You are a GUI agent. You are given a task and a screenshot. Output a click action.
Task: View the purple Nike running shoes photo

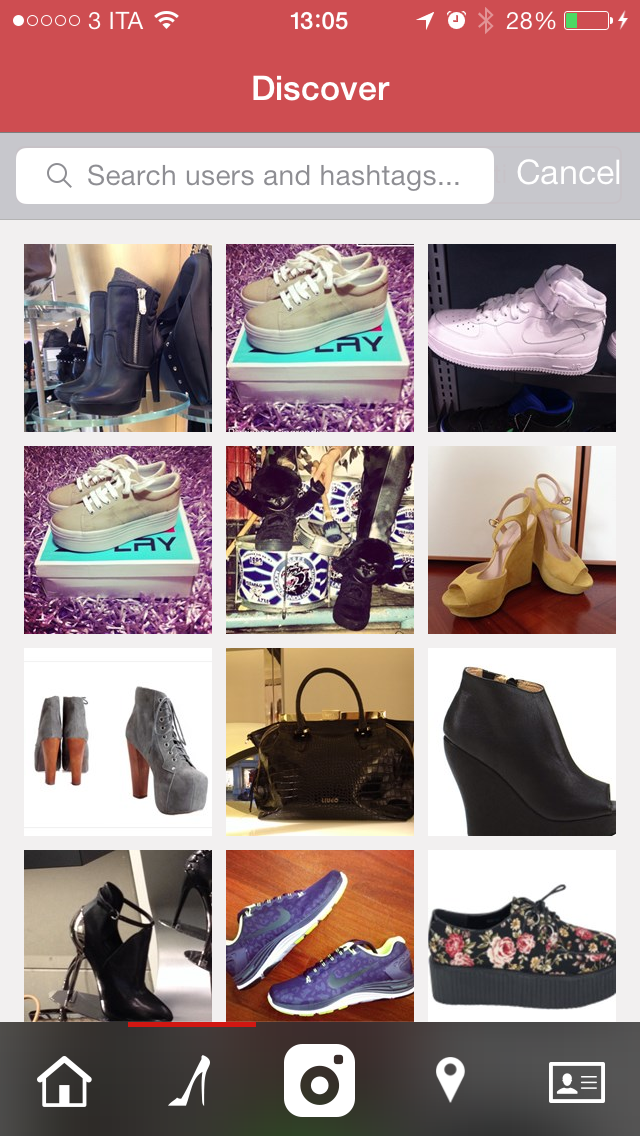point(320,936)
